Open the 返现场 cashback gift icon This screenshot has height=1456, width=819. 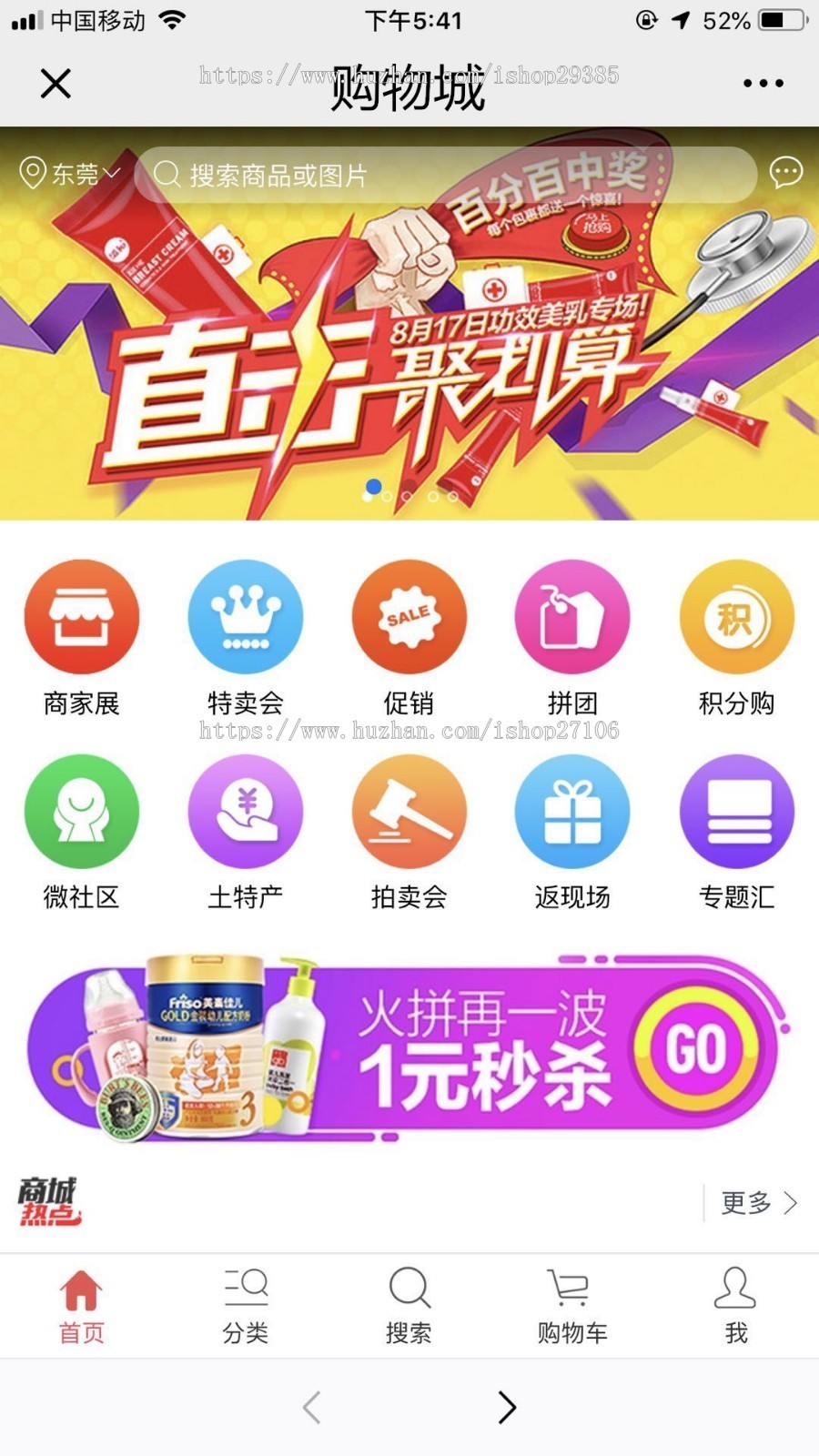click(571, 810)
